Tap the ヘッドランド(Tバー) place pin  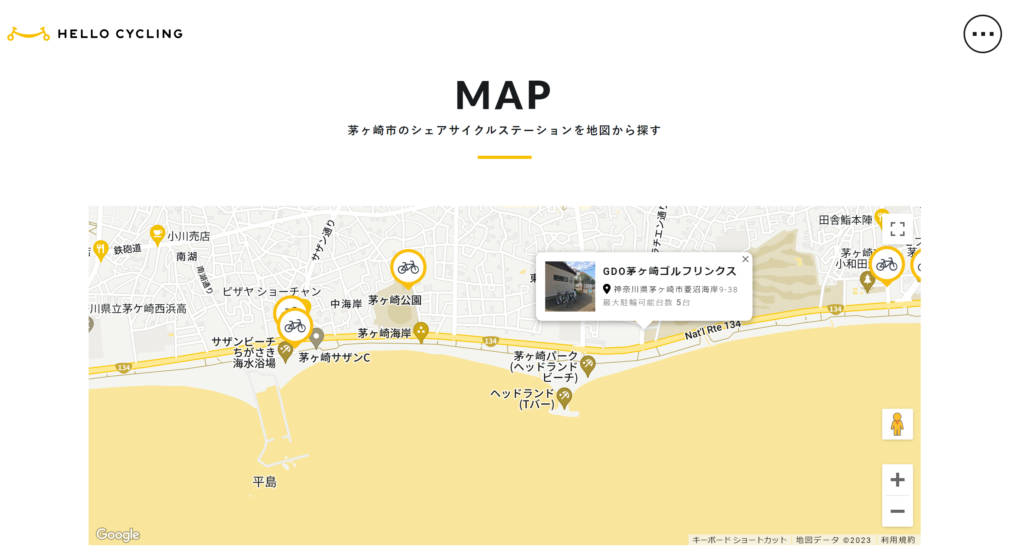click(565, 398)
